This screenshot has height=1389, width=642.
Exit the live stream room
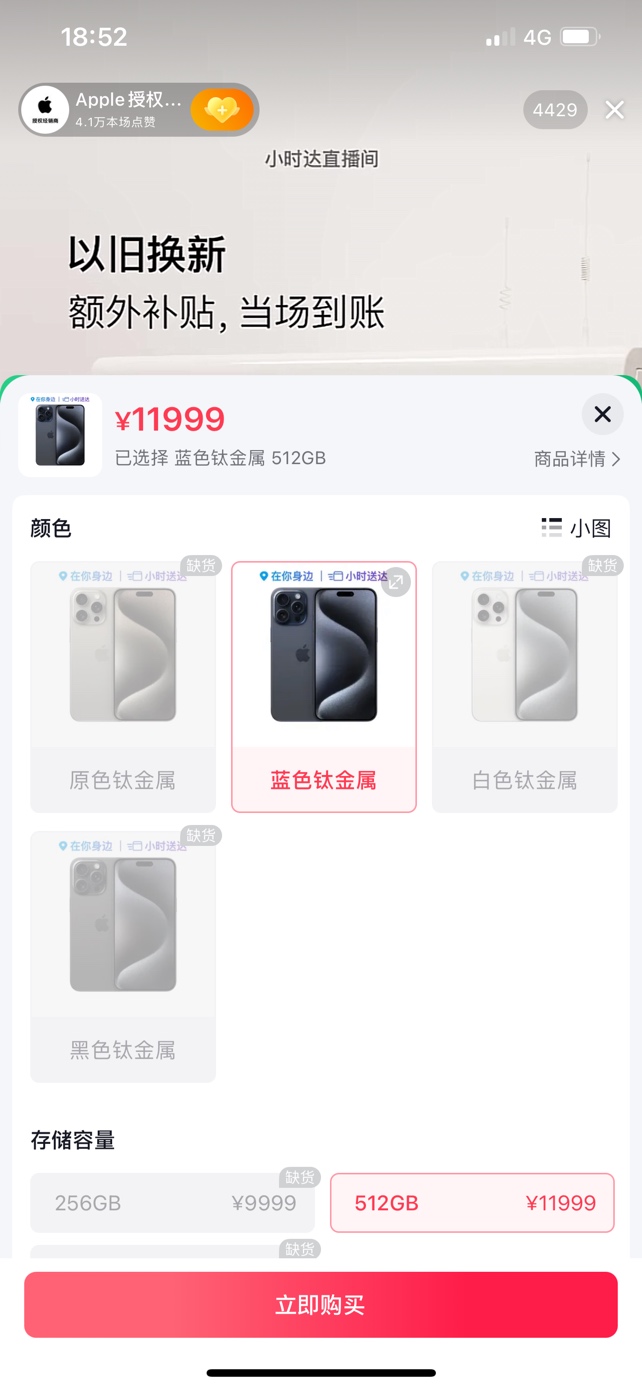point(614,110)
